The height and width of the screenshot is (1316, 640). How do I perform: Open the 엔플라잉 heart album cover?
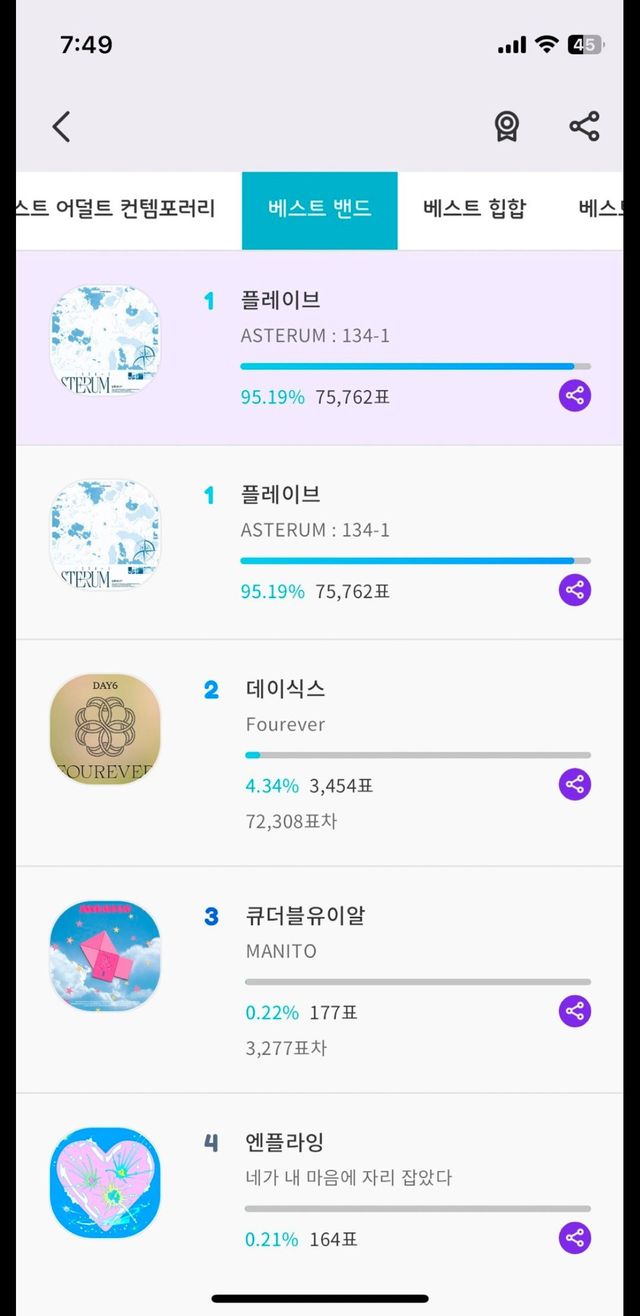pos(104,1183)
